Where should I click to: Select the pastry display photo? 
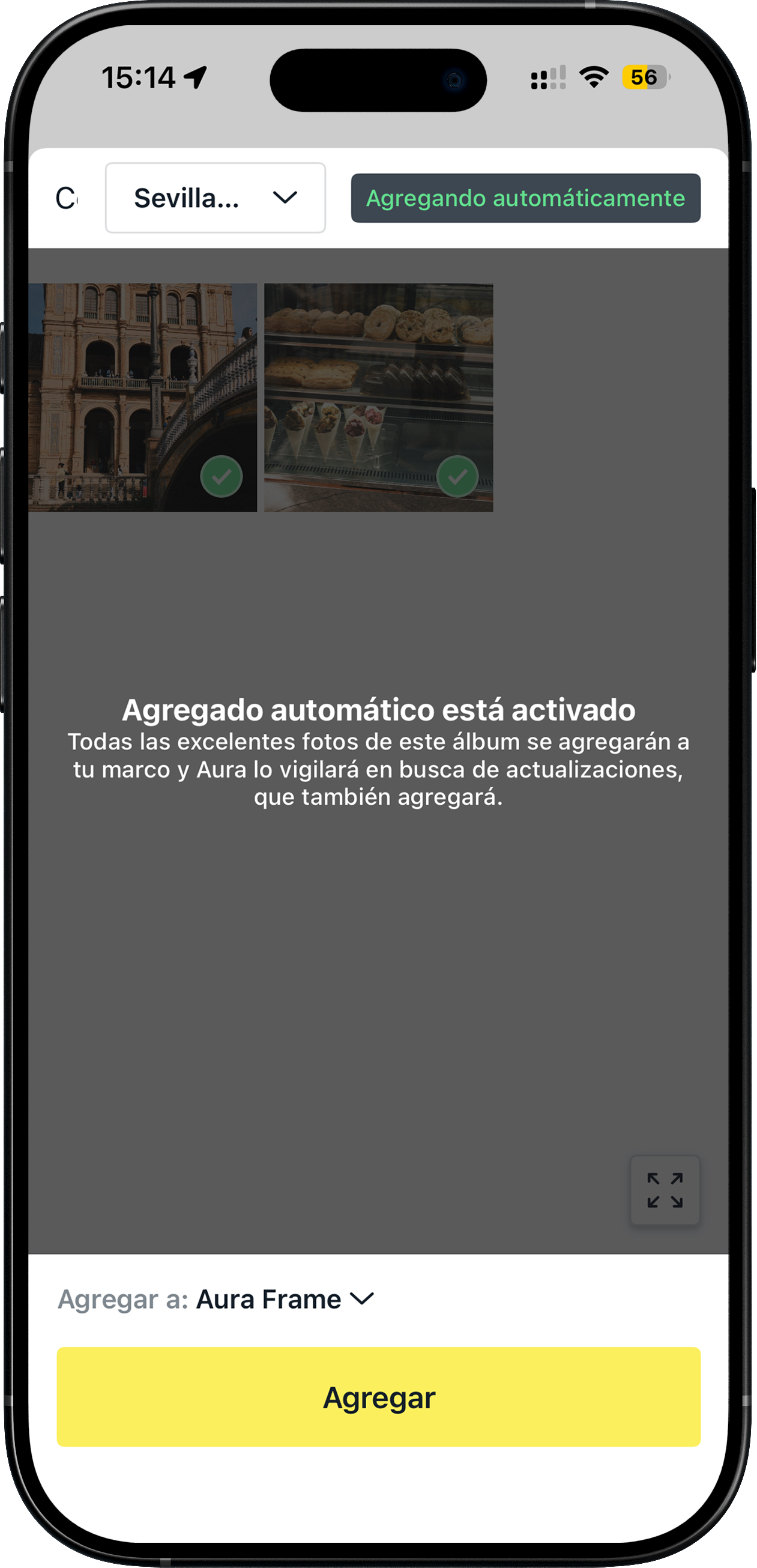point(378,398)
